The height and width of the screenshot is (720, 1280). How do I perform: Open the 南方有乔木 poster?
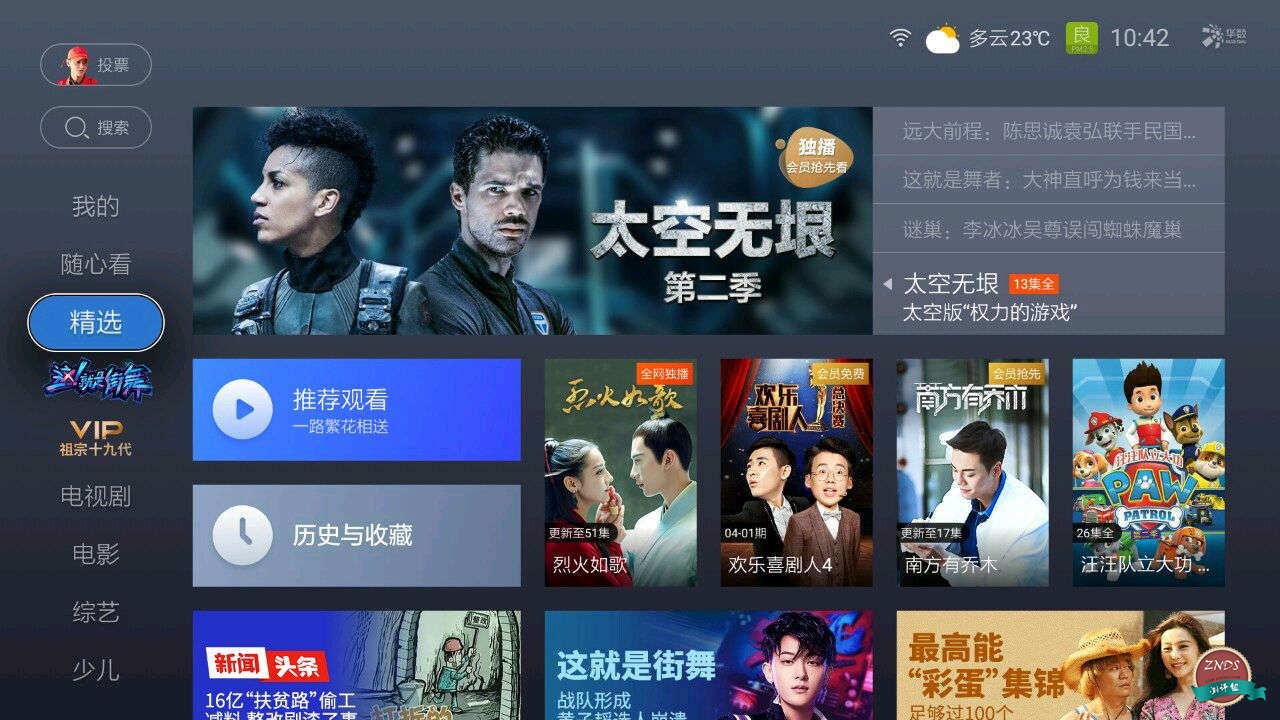(972, 472)
